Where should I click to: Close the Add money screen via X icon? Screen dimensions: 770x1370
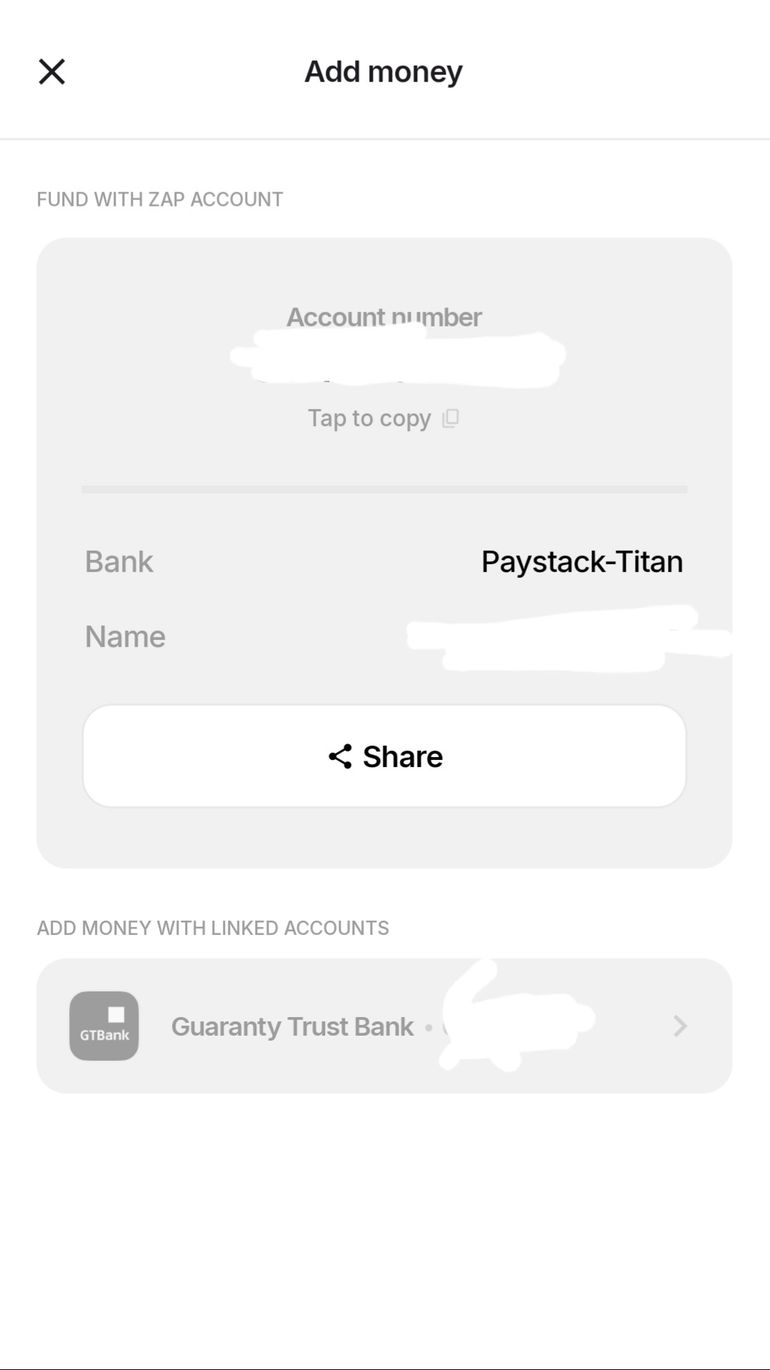[x=51, y=71]
